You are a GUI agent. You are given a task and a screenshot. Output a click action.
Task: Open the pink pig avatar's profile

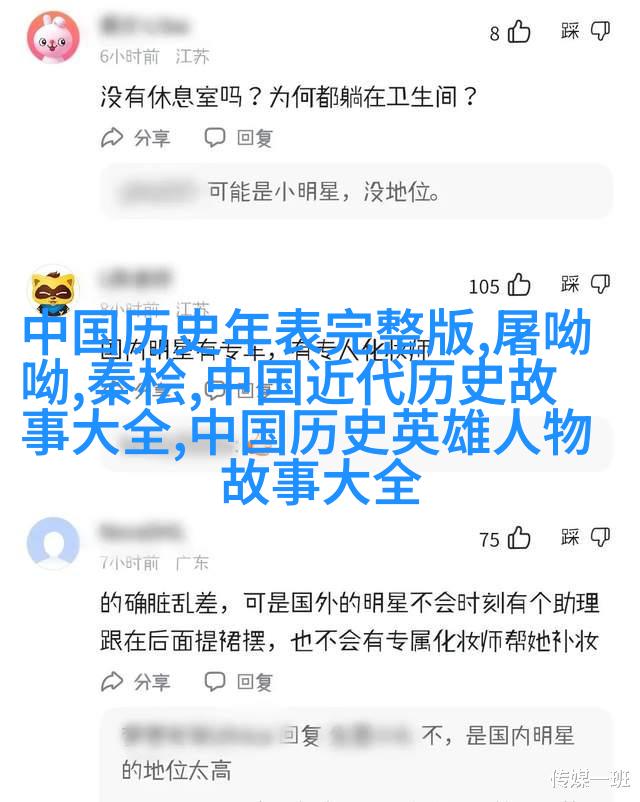pos(52,40)
